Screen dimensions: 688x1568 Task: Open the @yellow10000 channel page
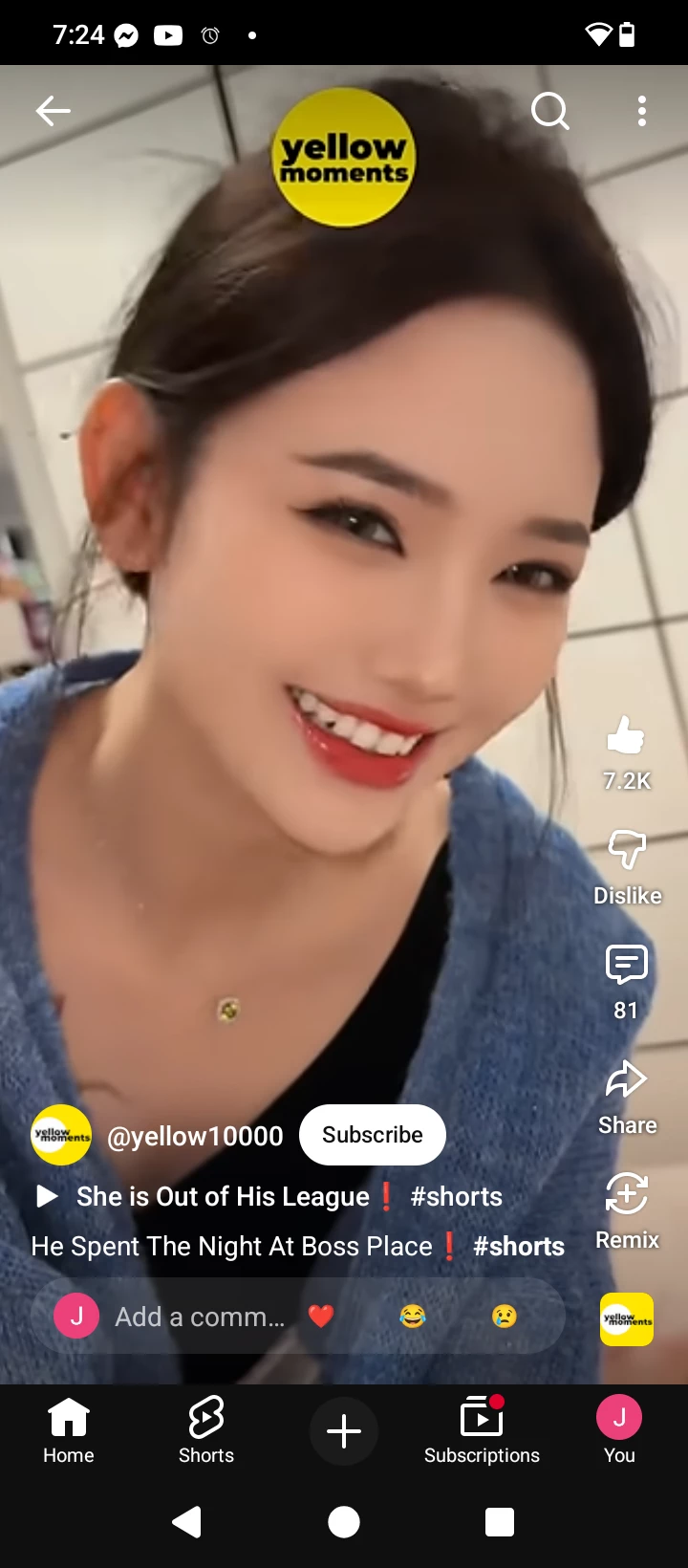(x=195, y=1136)
